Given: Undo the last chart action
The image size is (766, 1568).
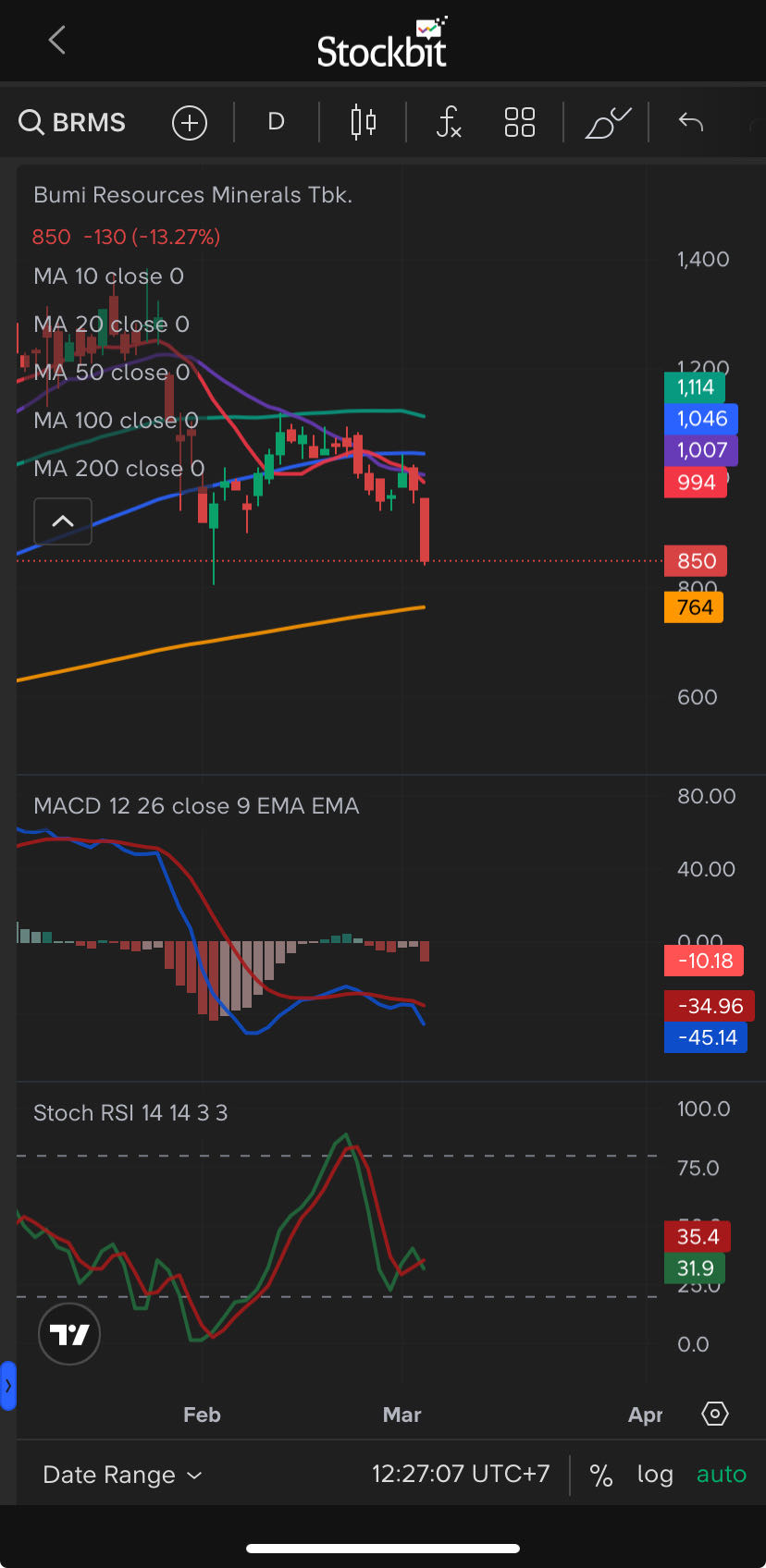Looking at the screenshot, I should (691, 122).
